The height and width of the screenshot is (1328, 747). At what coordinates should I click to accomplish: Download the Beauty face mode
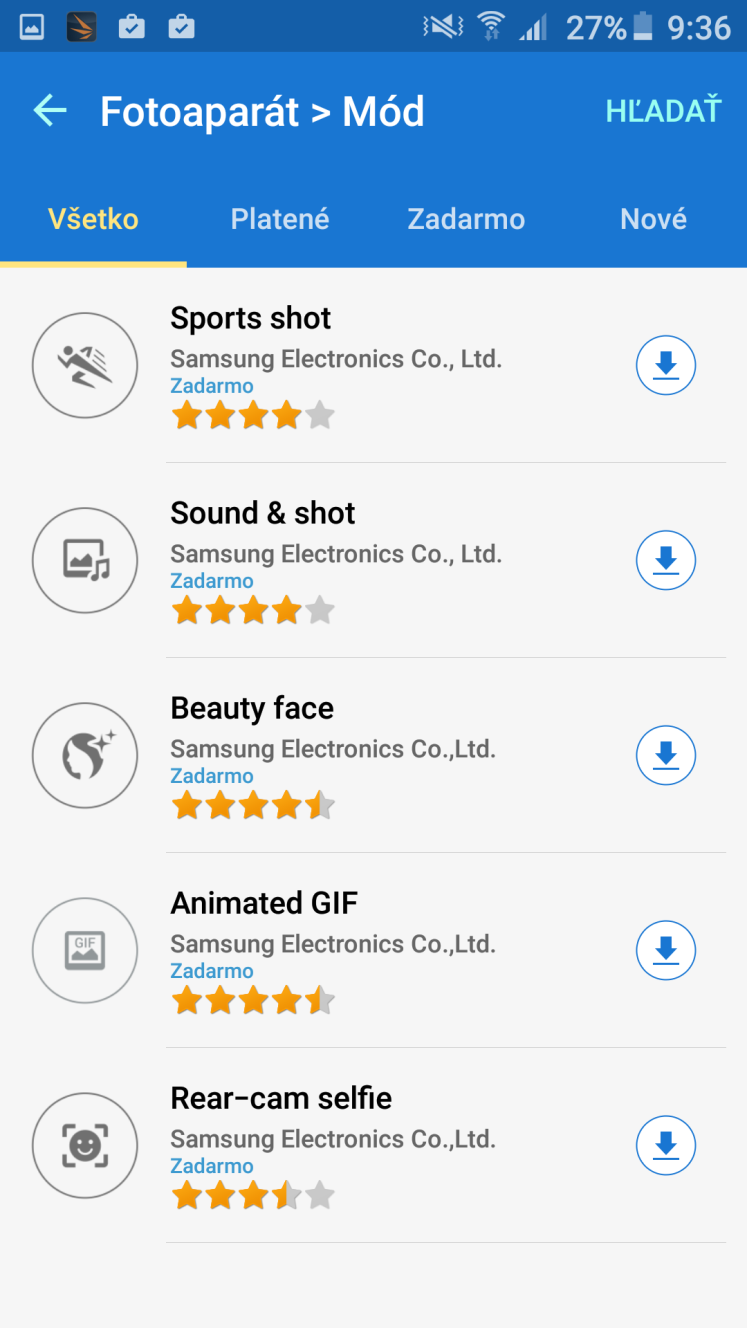[x=666, y=755]
